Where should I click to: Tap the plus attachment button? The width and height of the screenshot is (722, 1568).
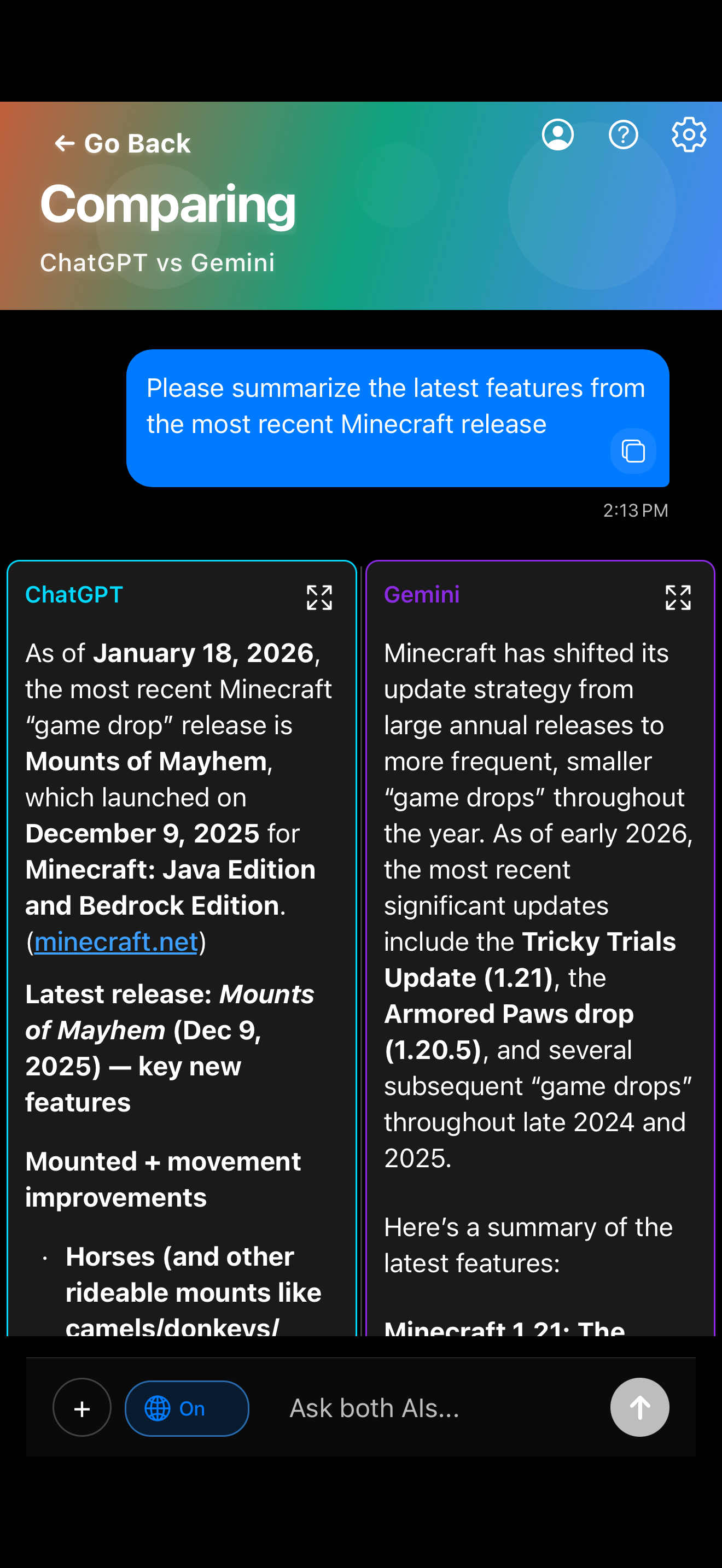(x=82, y=1407)
